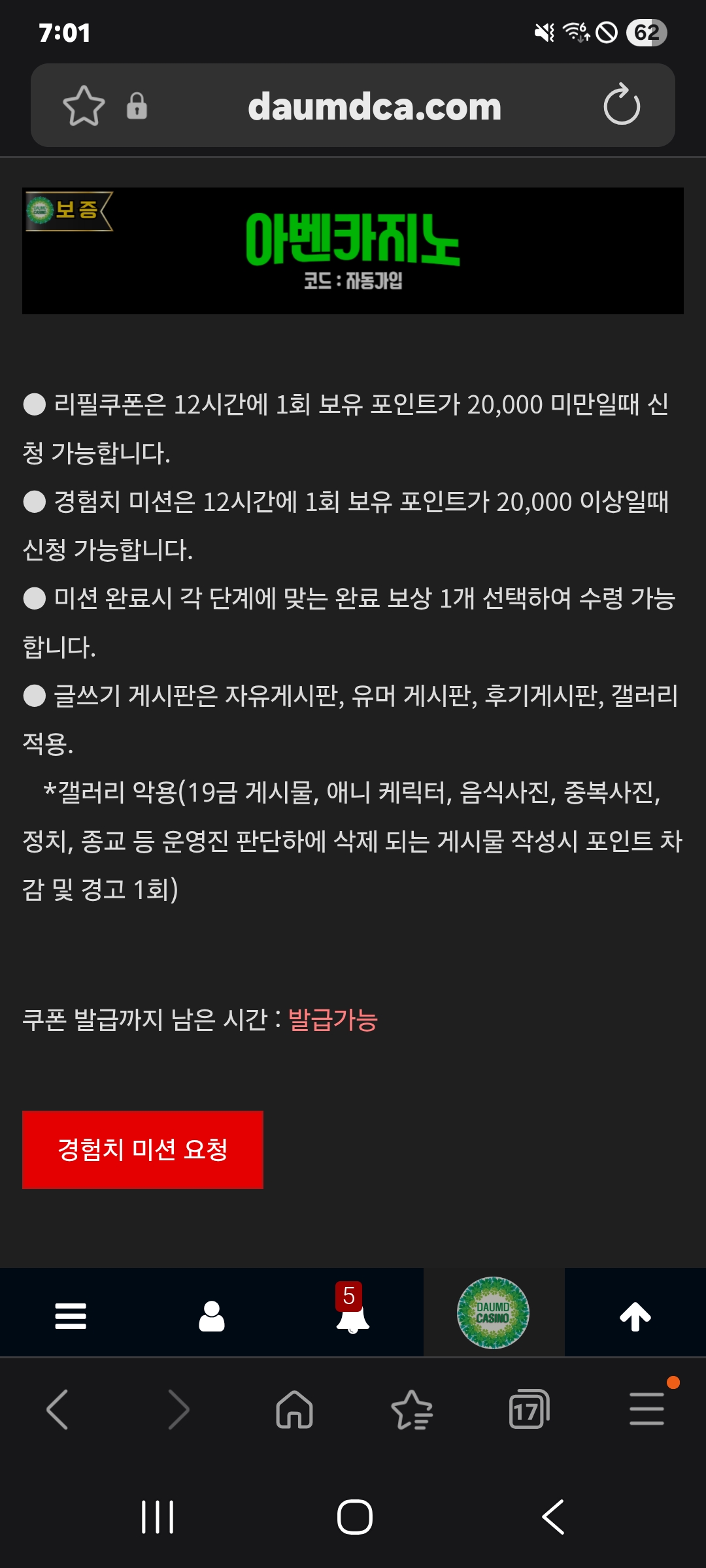Open the site hamburger menu

tap(71, 1316)
